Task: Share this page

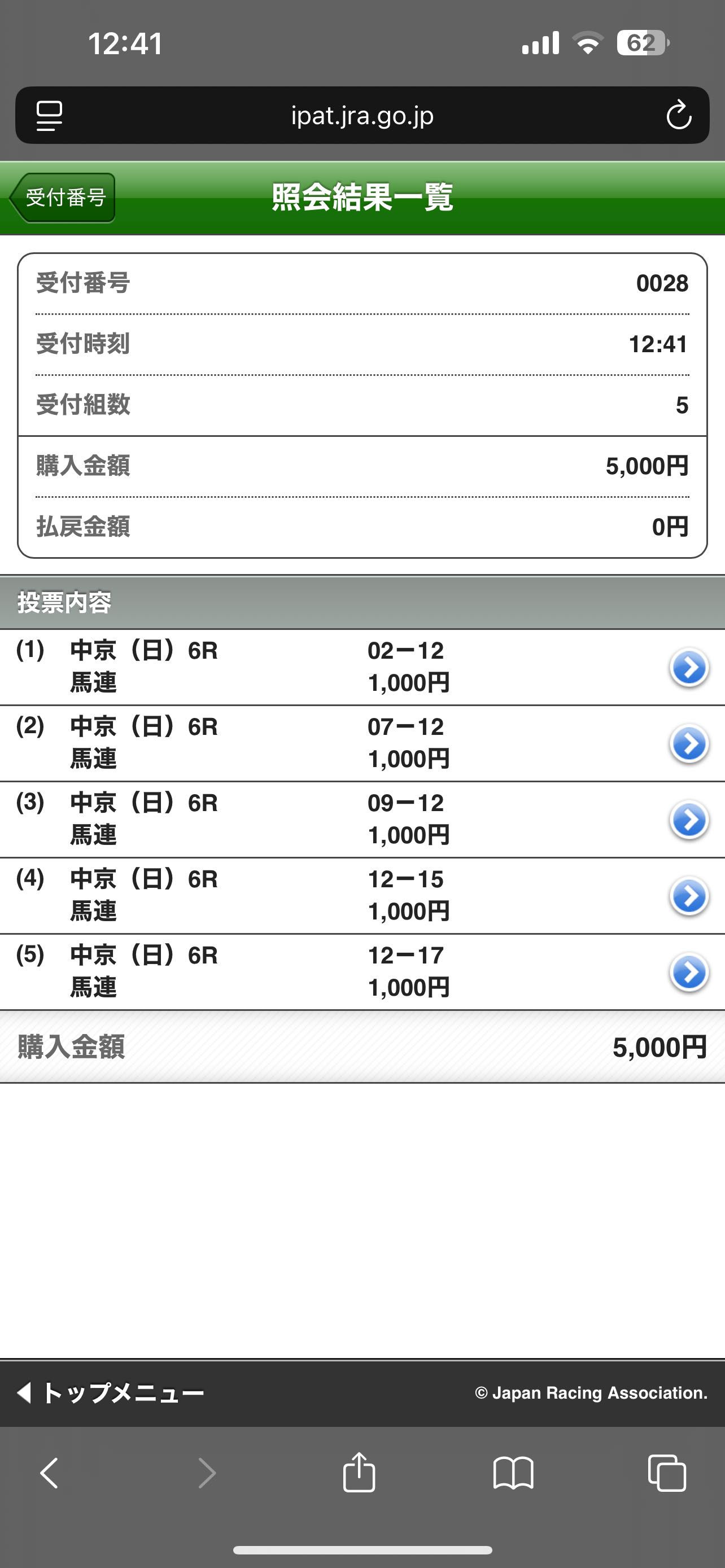Action: 359,1473
